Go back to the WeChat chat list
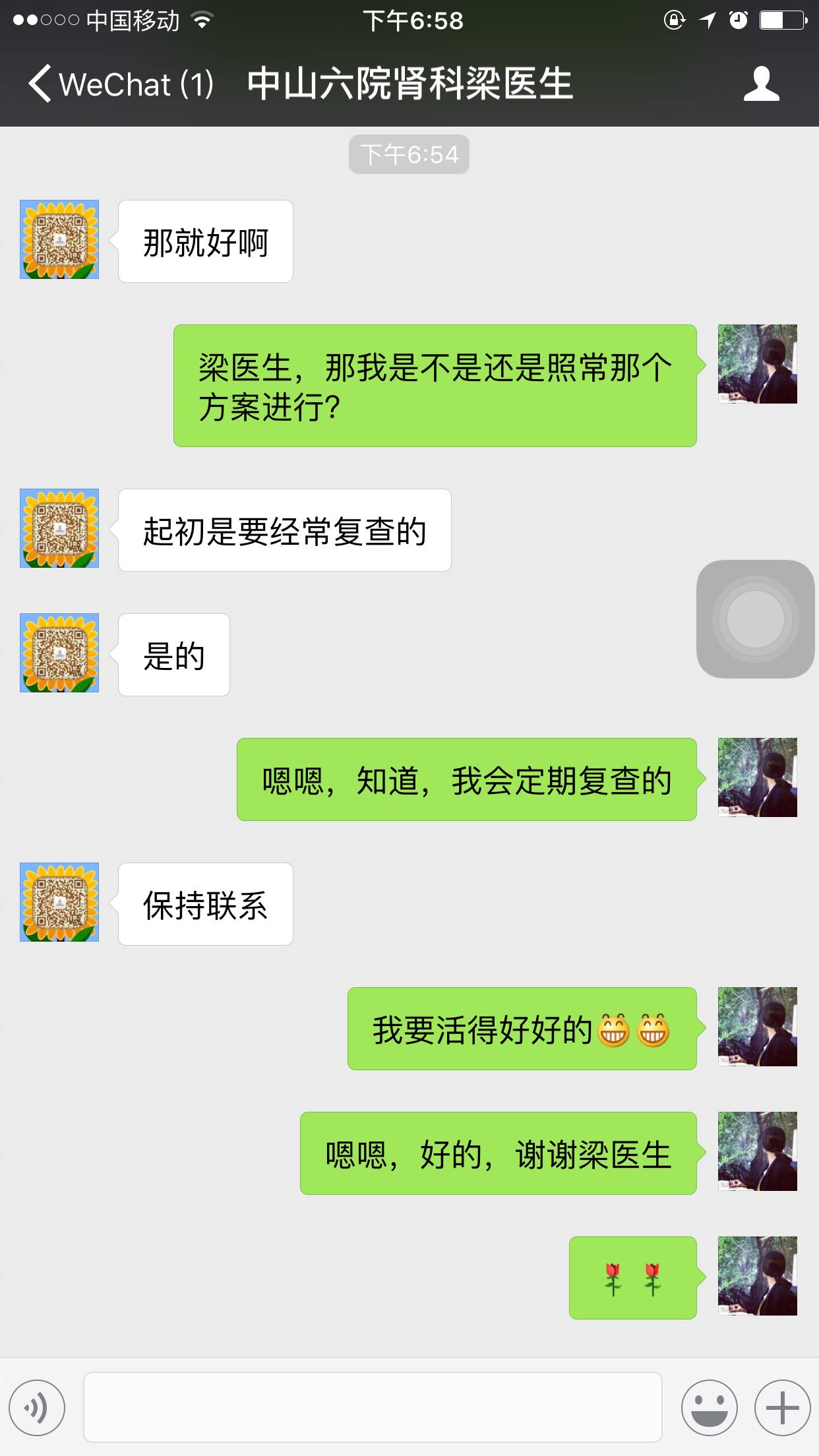The image size is (819, 1456). (x=119, y=84)
